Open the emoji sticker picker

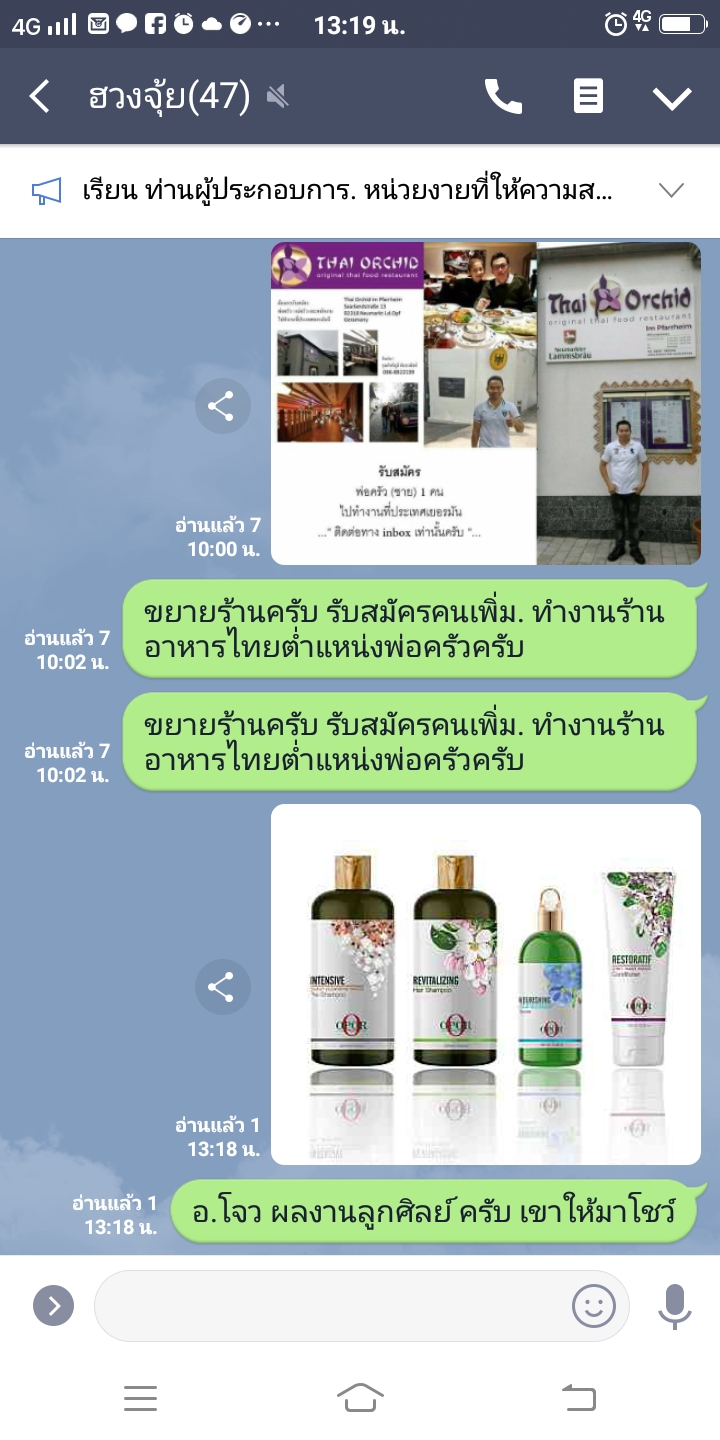(x=593, y=1305)
